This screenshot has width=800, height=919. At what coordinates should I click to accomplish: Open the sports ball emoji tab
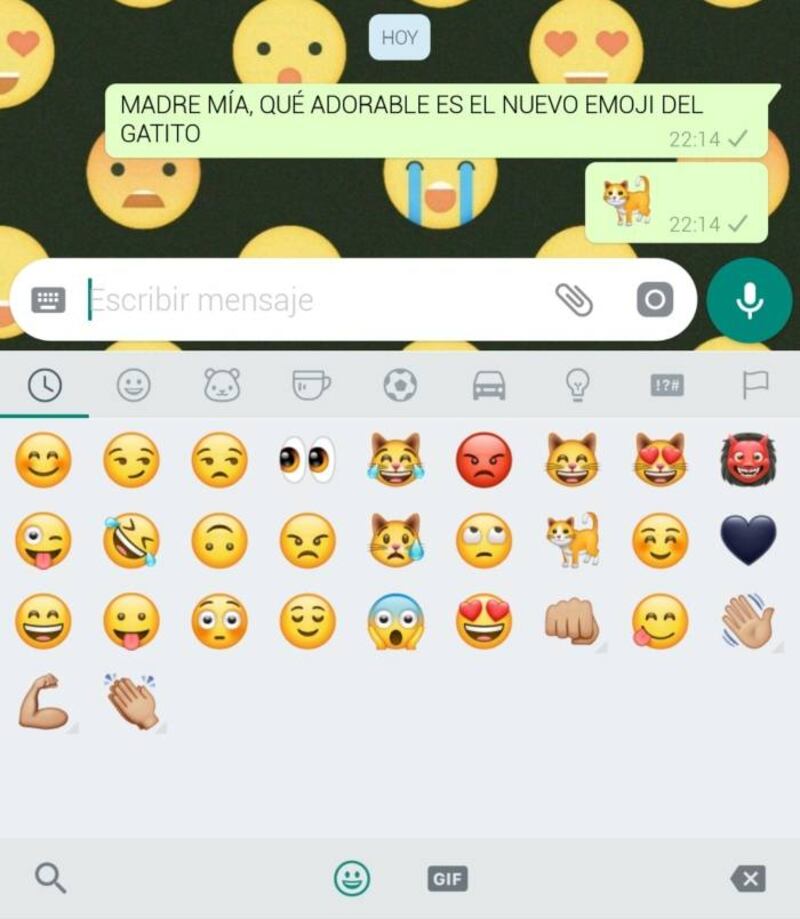400,385
